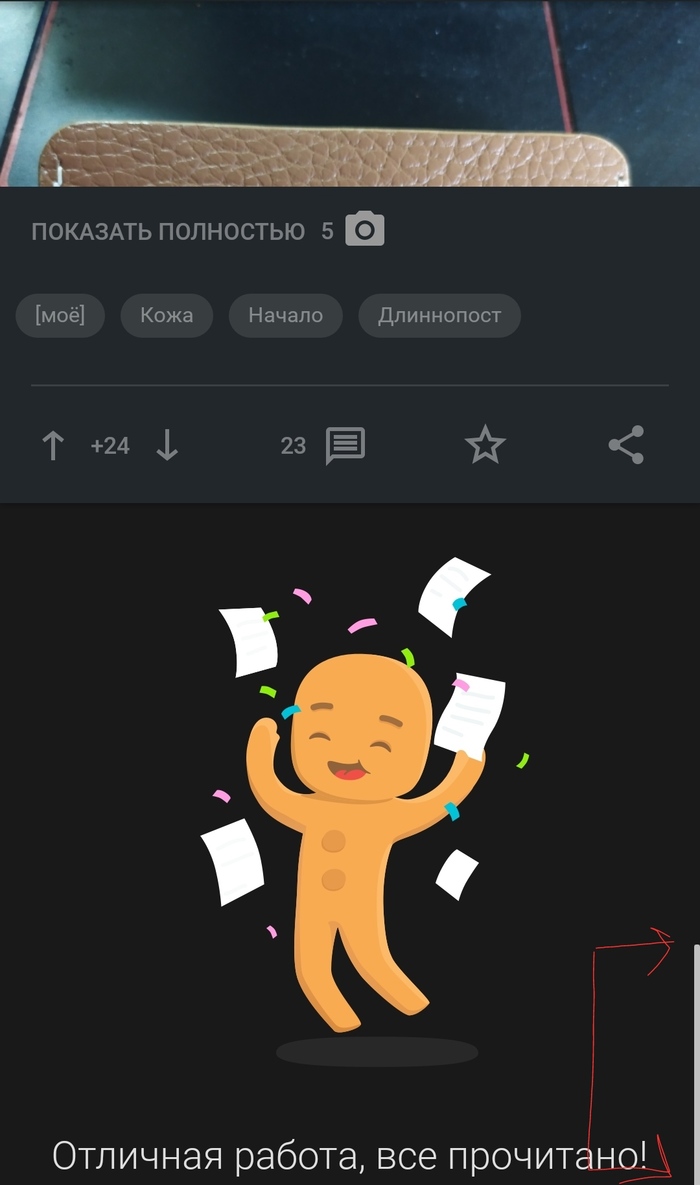The height and width of the screenshot is (1185, 700).
Task: Upvote the post with the up arrow
Action: pyautogui.click(x=53, y=445)
